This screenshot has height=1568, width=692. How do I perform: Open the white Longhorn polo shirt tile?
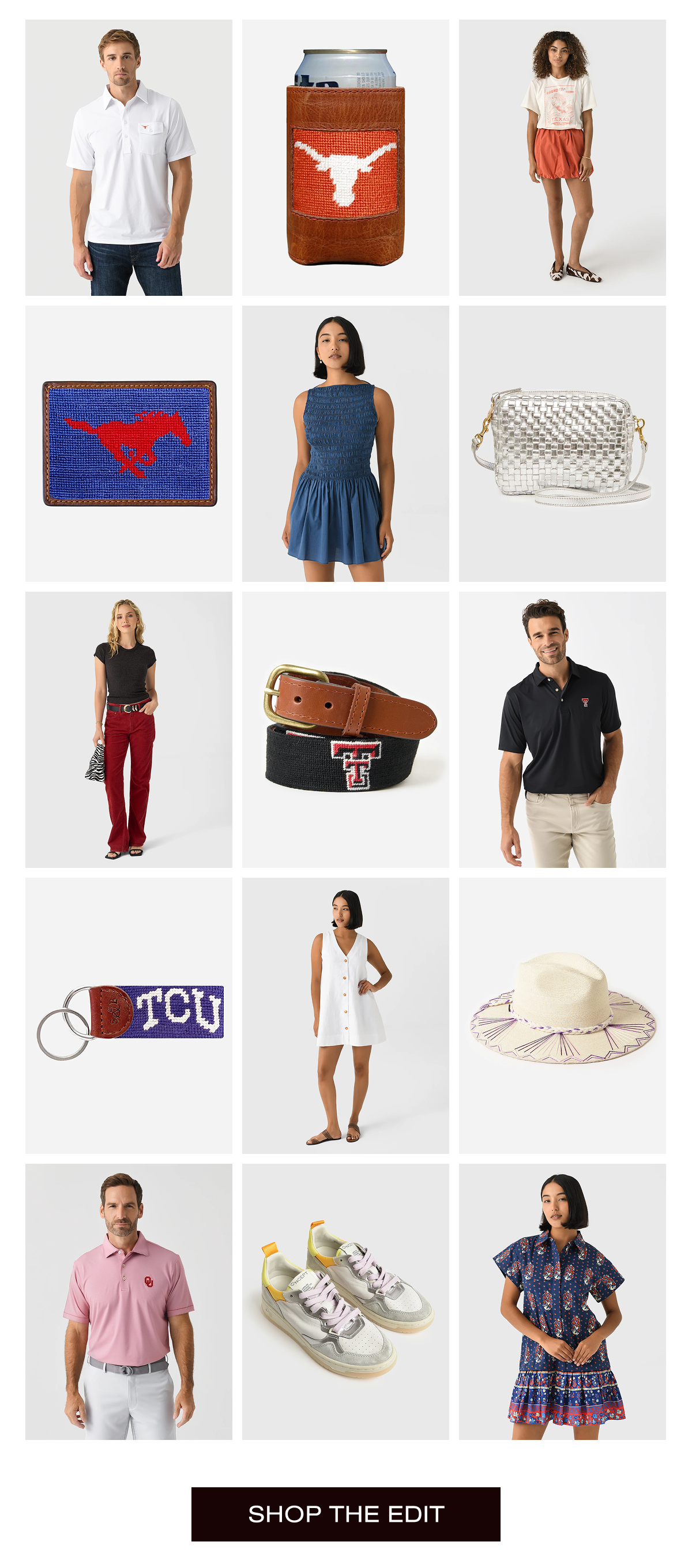pos(129,157)
